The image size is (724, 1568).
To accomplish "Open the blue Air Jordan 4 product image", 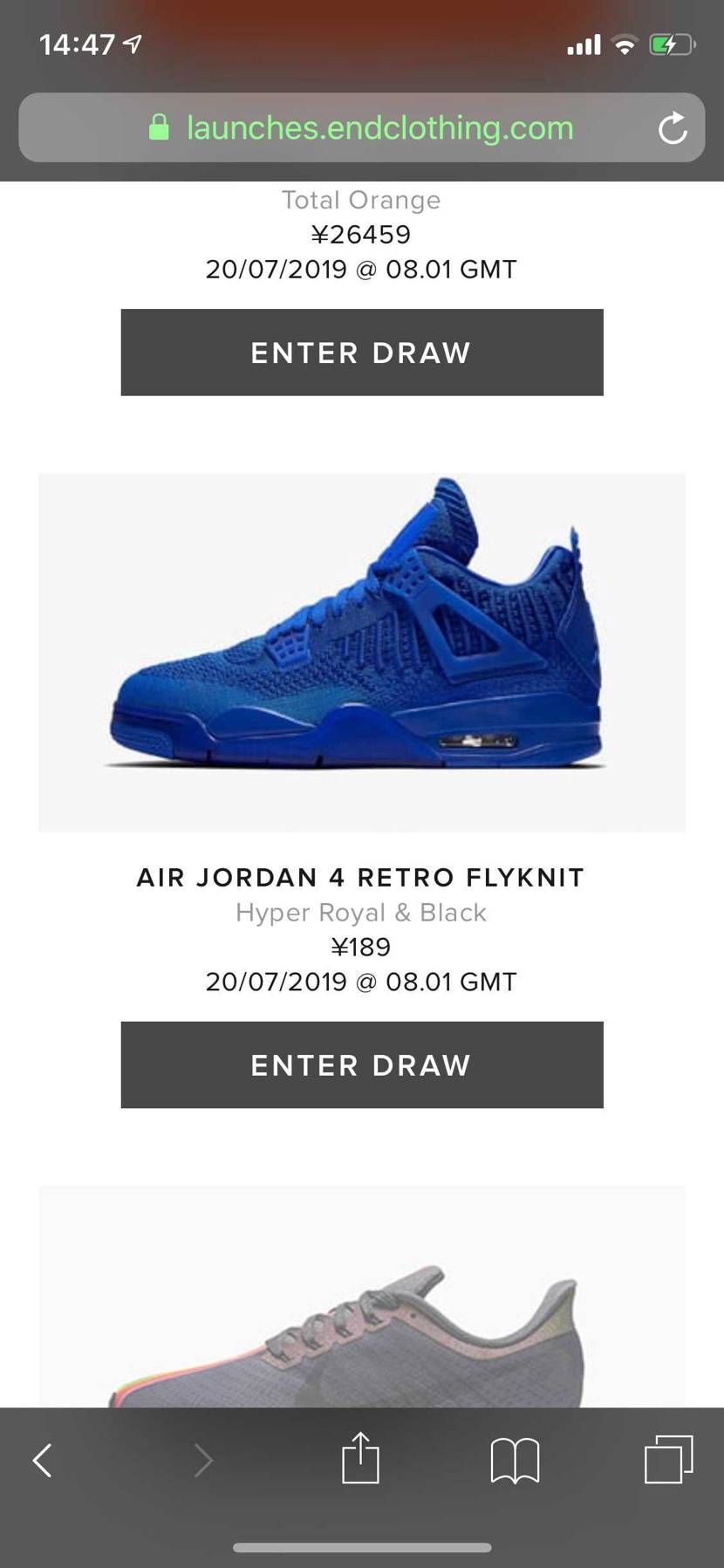I will 362,652.
